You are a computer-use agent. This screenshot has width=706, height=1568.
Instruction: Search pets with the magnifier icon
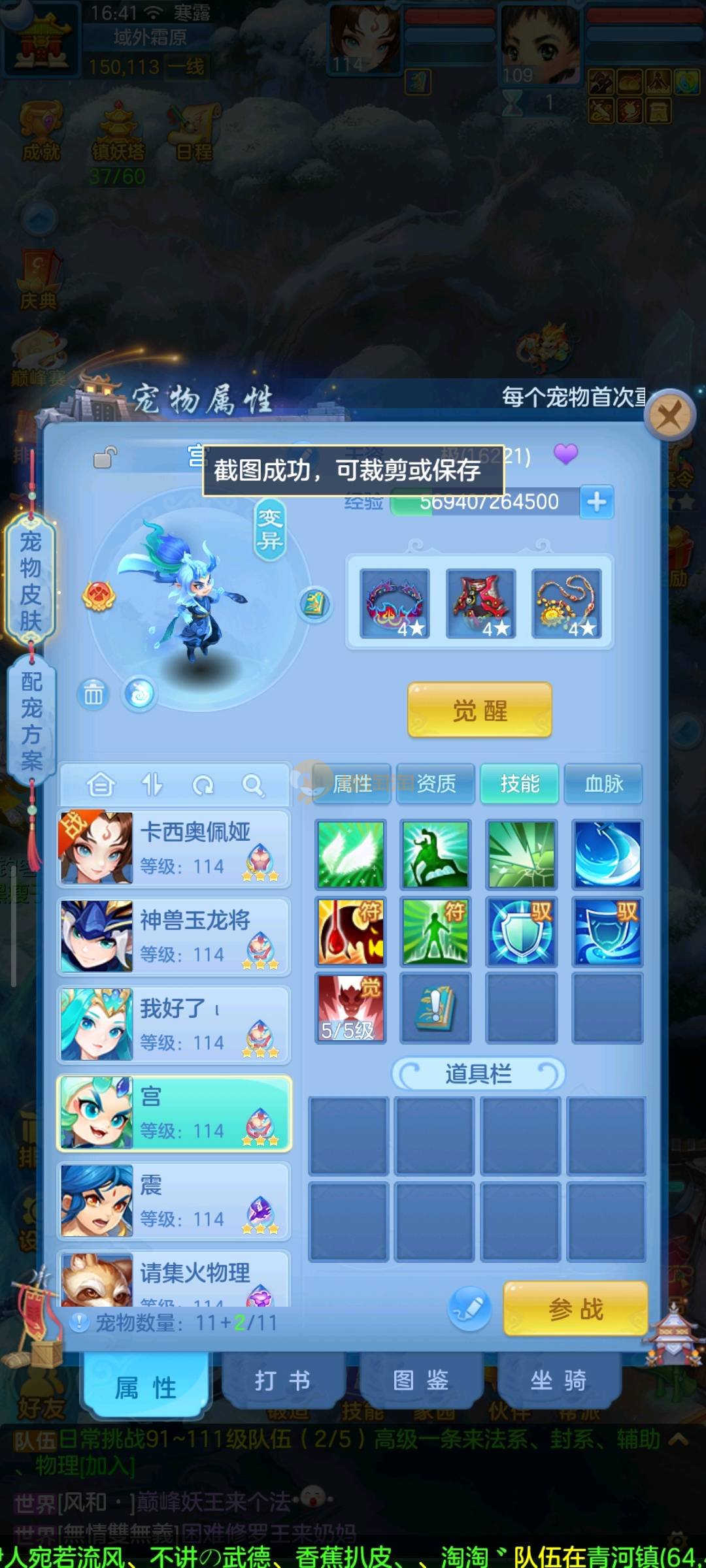252,784
